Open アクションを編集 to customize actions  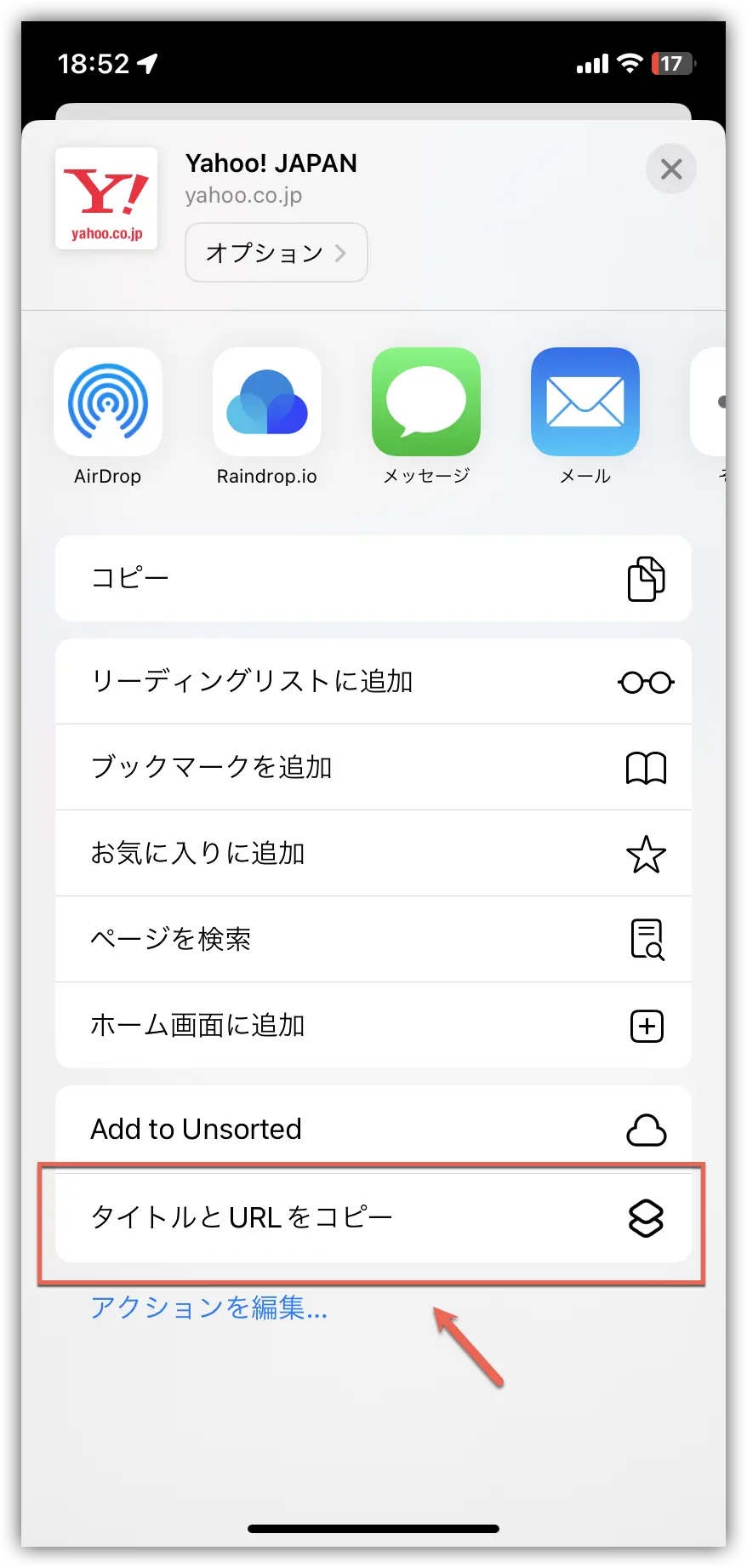click(x=208, y=1308)
